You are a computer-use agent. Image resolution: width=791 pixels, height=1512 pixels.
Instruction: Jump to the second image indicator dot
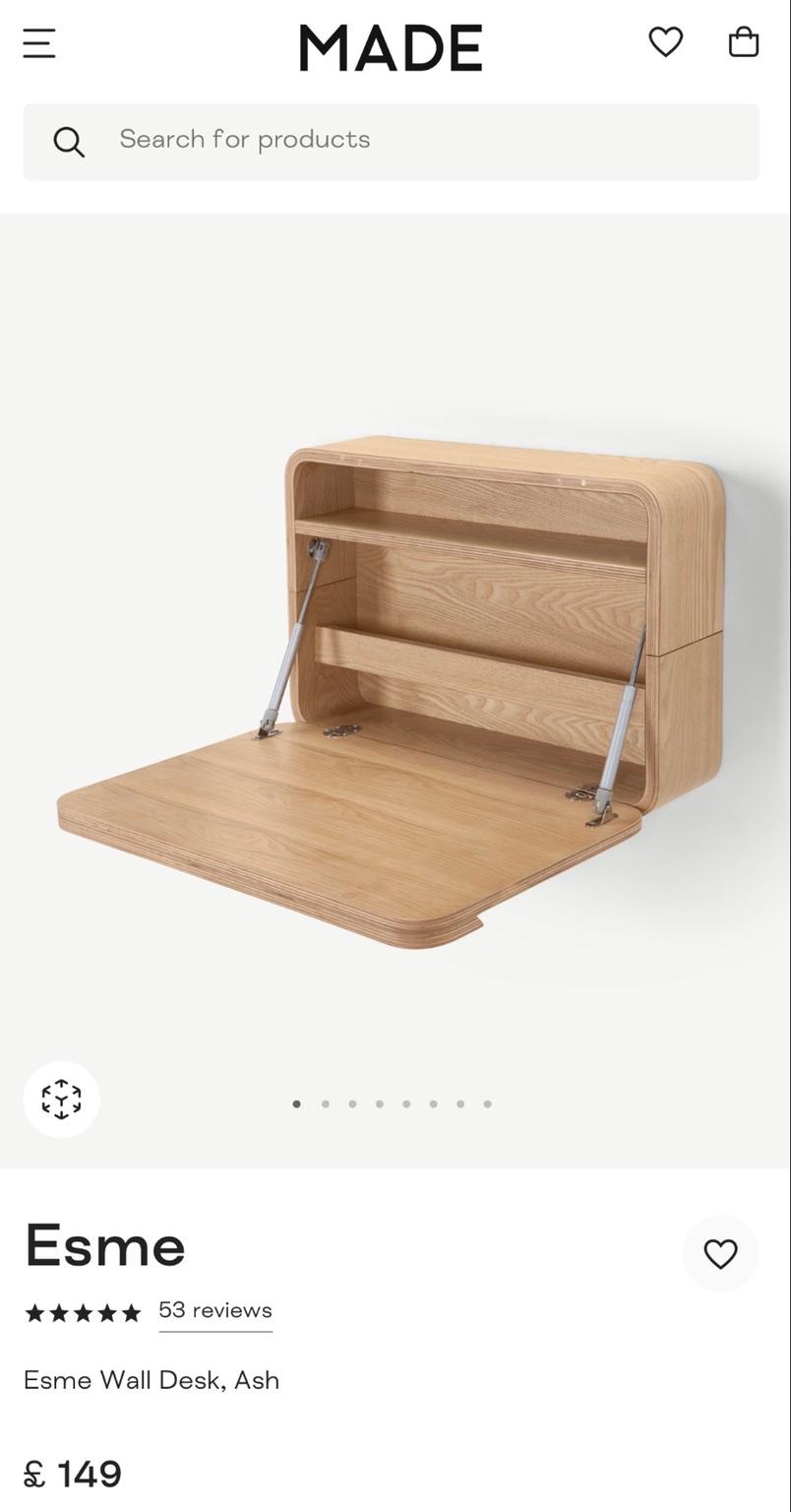click(326, 1103)
